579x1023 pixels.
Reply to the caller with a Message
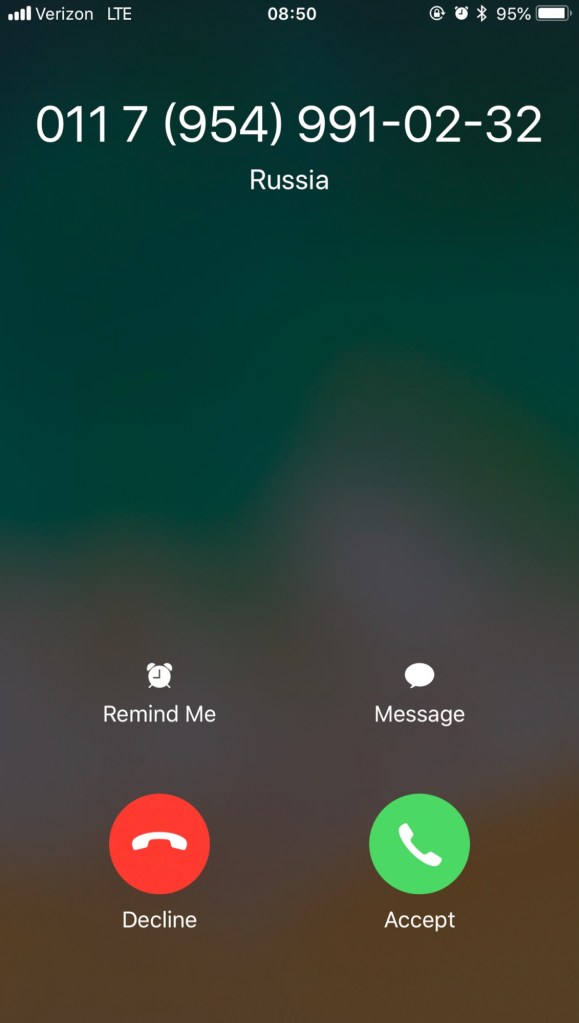(419, 694)
